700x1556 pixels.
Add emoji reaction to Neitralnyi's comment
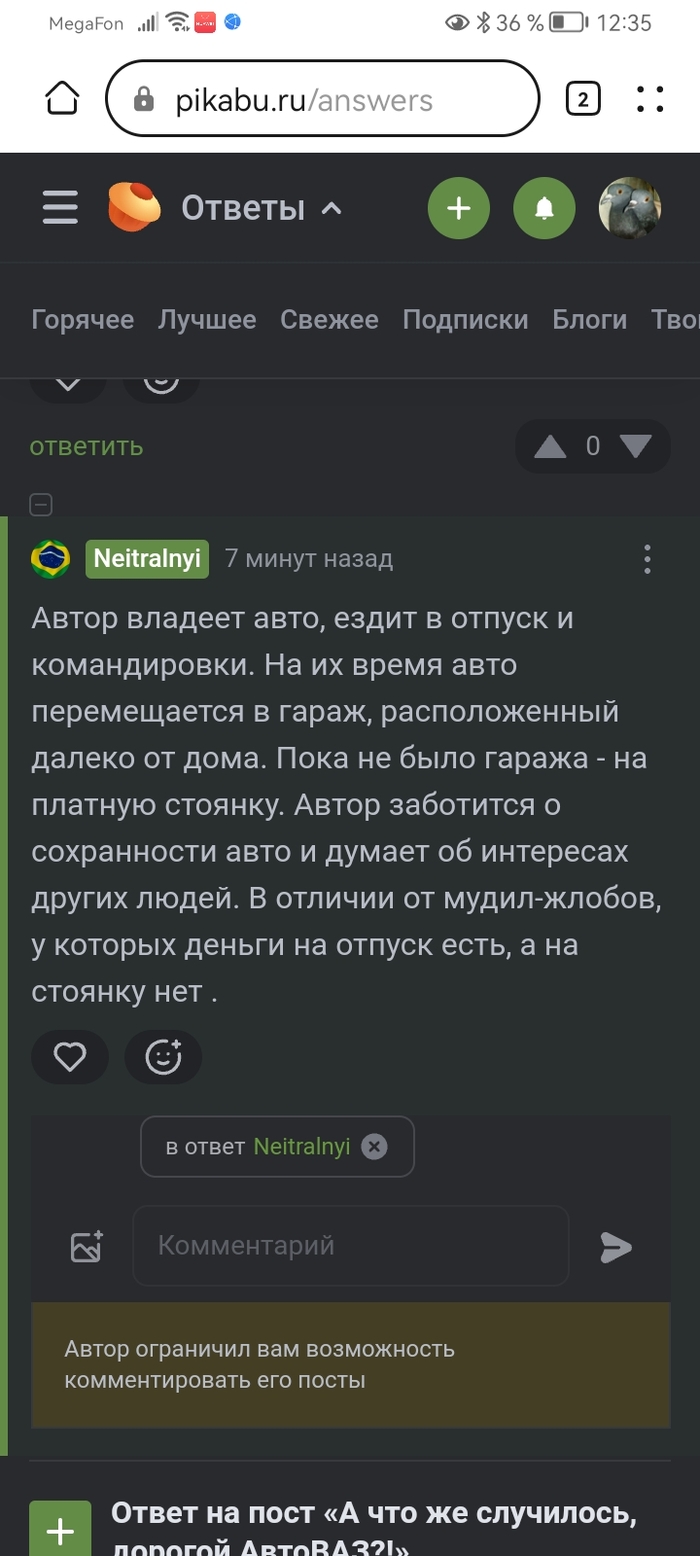pyautogui.click(x=163, y=1057)
